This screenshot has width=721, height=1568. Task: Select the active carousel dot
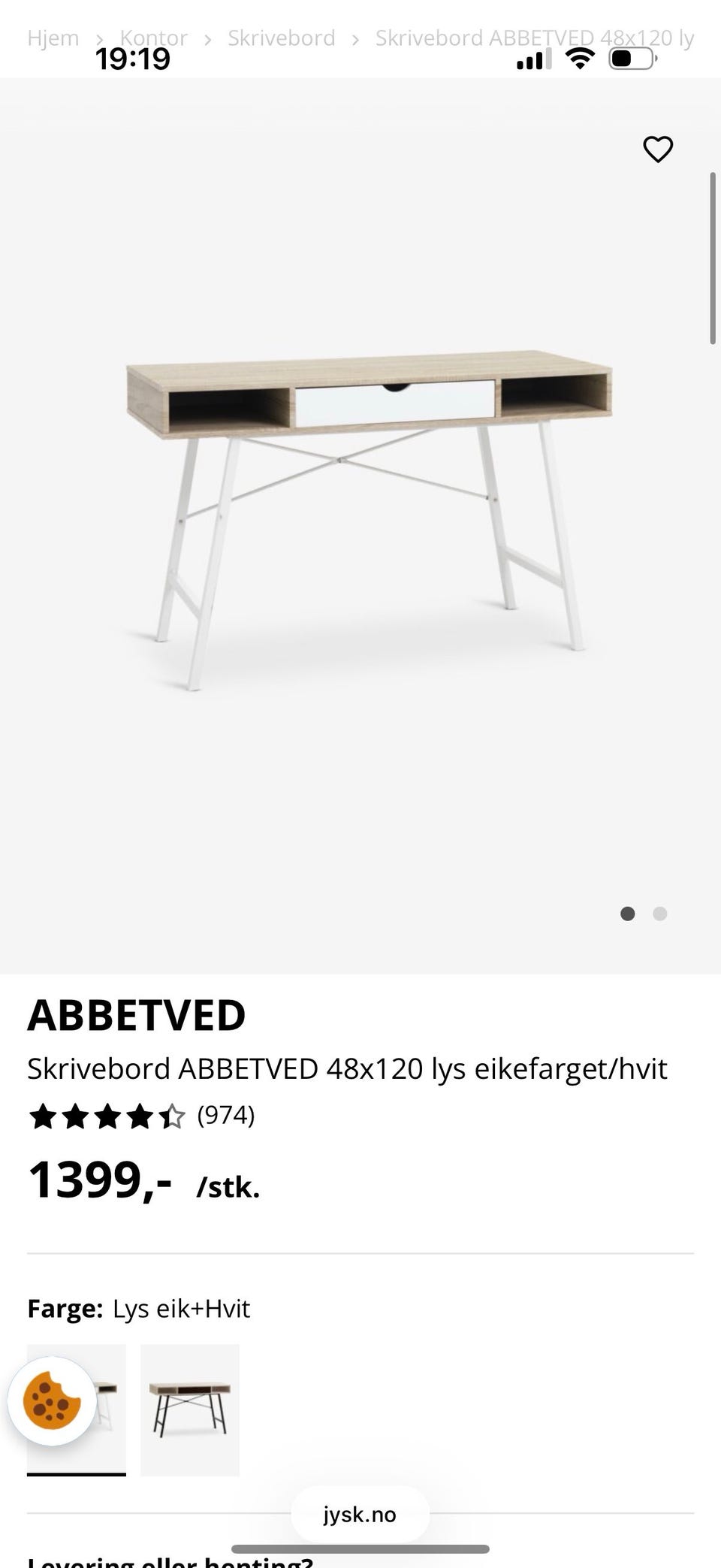tap(628, 914)
